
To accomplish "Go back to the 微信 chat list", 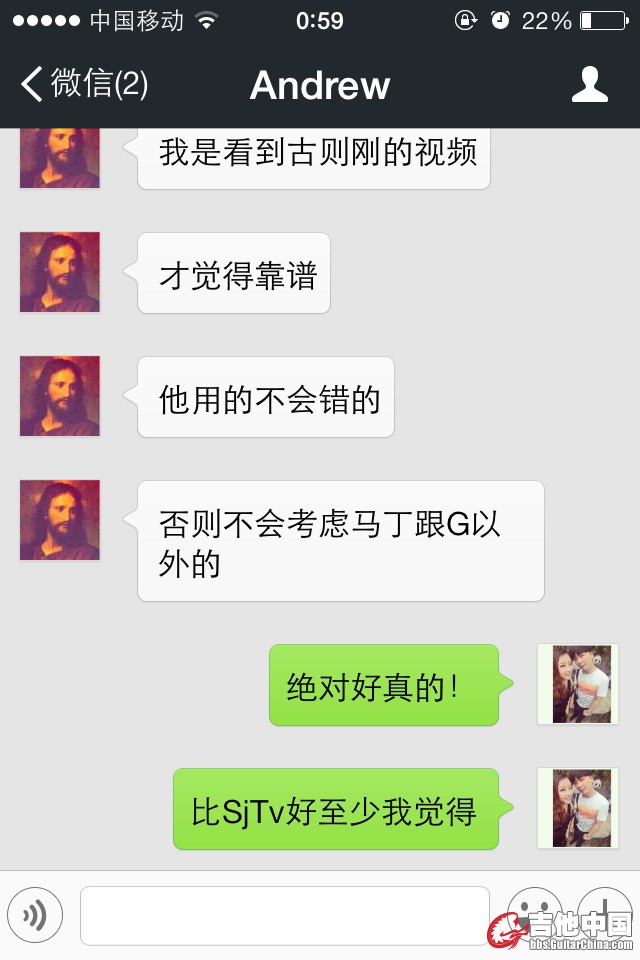I will point(85,84).
